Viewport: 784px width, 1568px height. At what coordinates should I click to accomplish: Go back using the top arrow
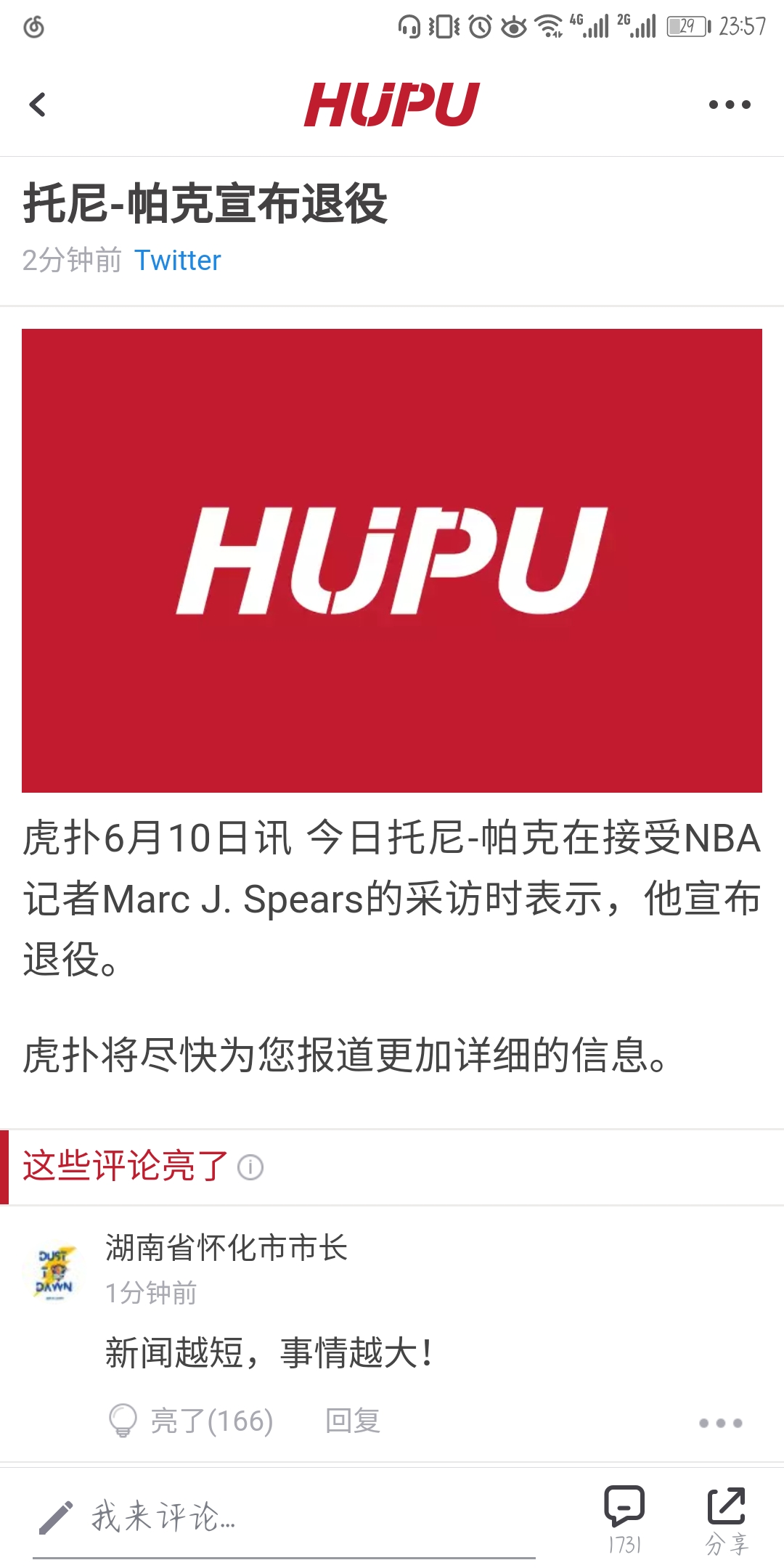pyautogui.click(x=38, y=105)
